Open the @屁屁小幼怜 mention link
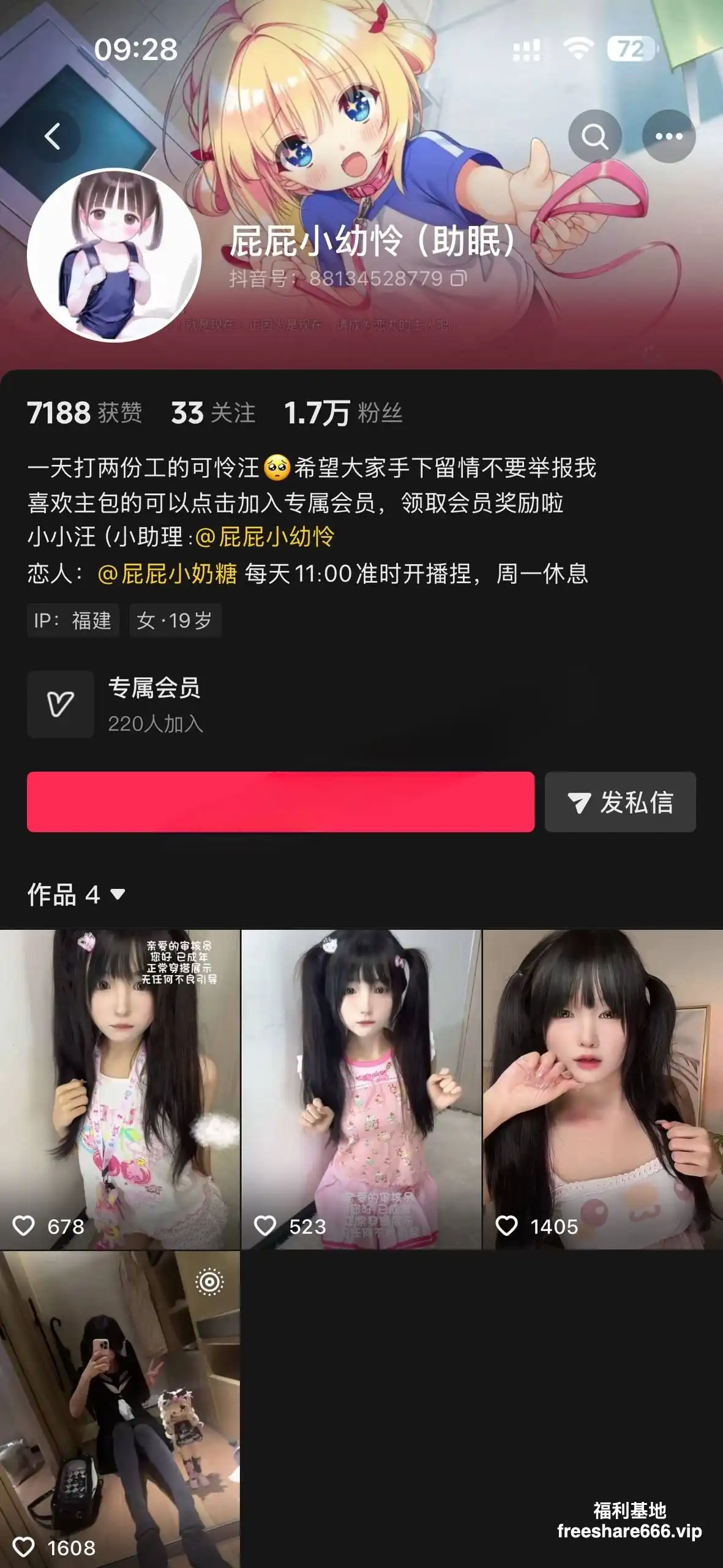723x1568 pixels. (264, 537)
